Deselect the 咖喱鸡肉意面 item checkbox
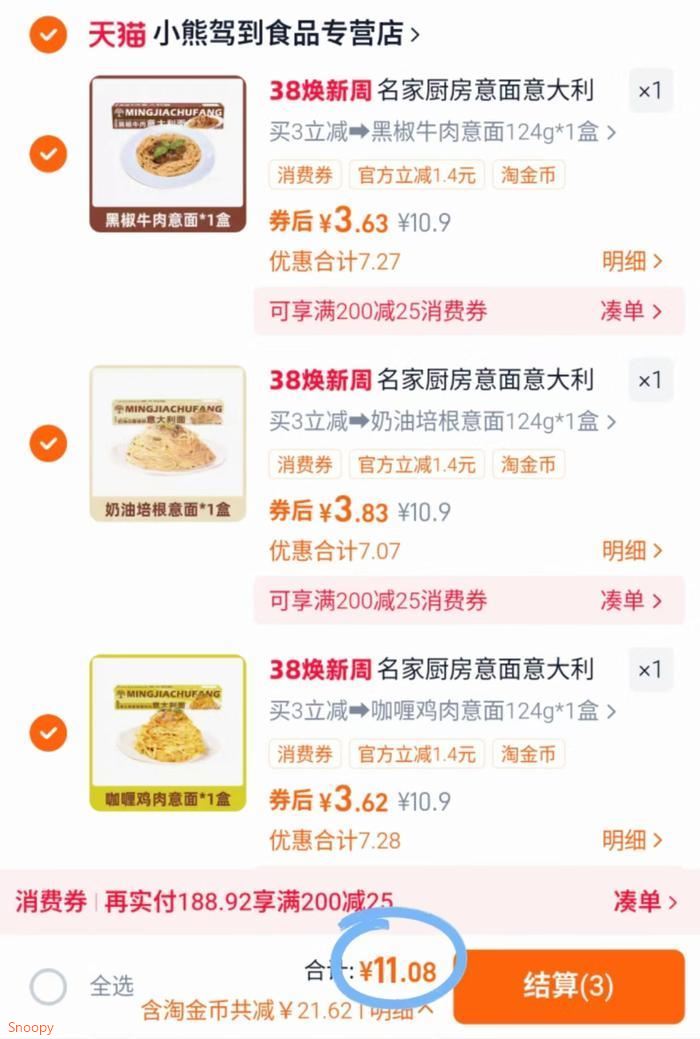Screen dimensions: 700x1039 coord(47,733)
